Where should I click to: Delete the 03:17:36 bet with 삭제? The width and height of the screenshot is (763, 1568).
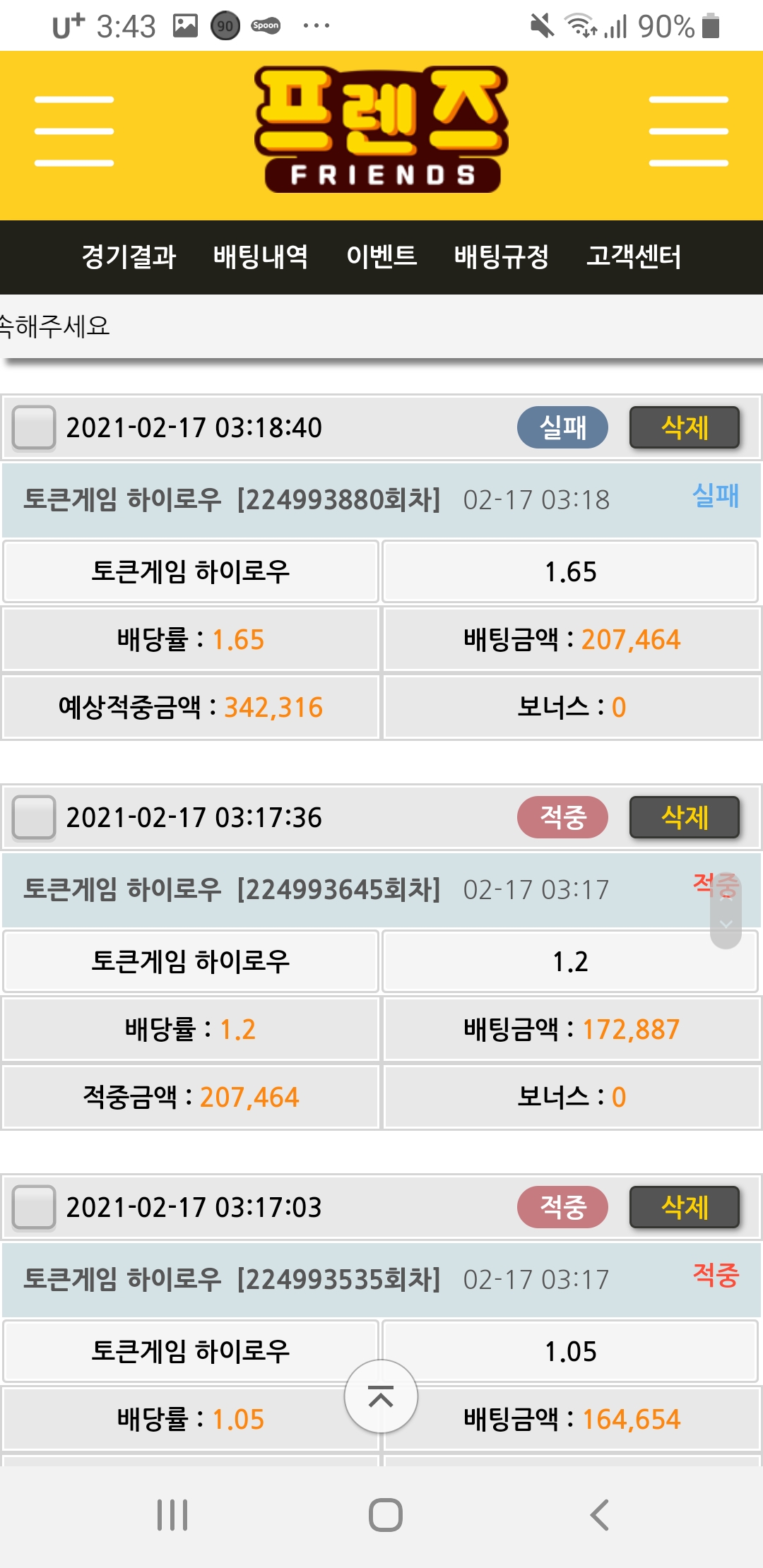click(684, 817)
